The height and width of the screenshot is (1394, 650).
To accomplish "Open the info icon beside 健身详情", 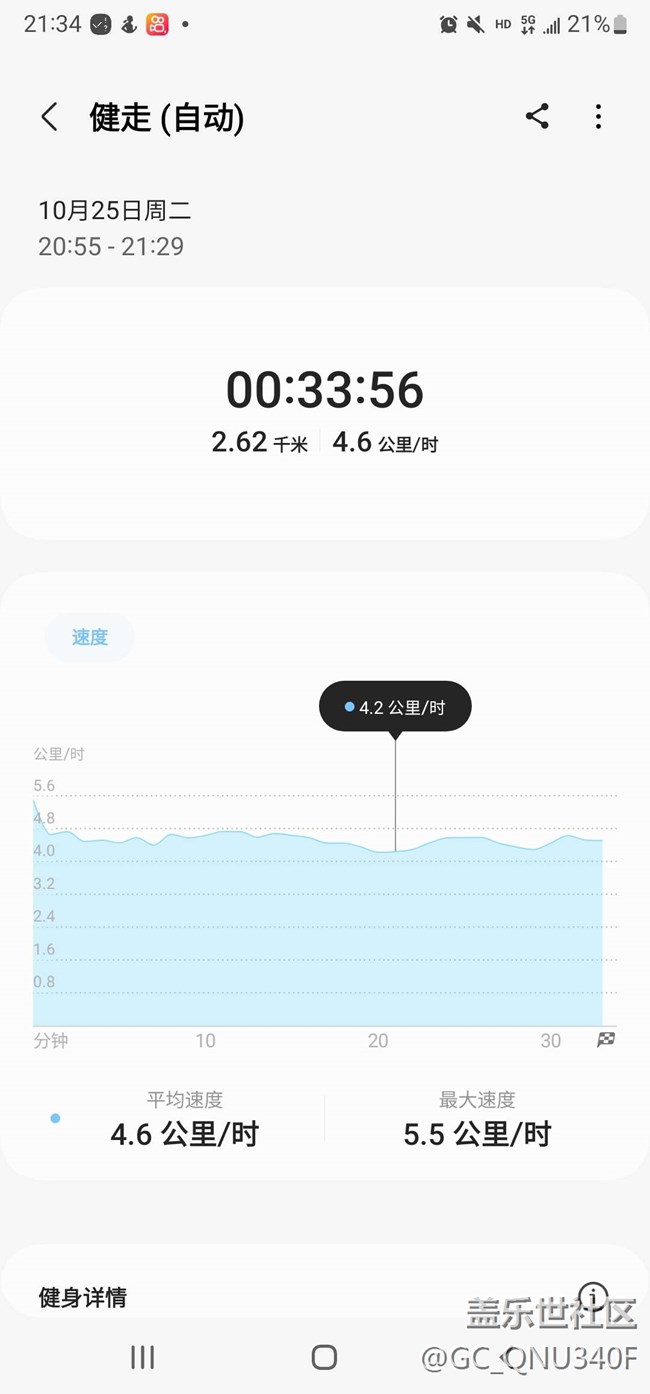I will coord(593,1297).
